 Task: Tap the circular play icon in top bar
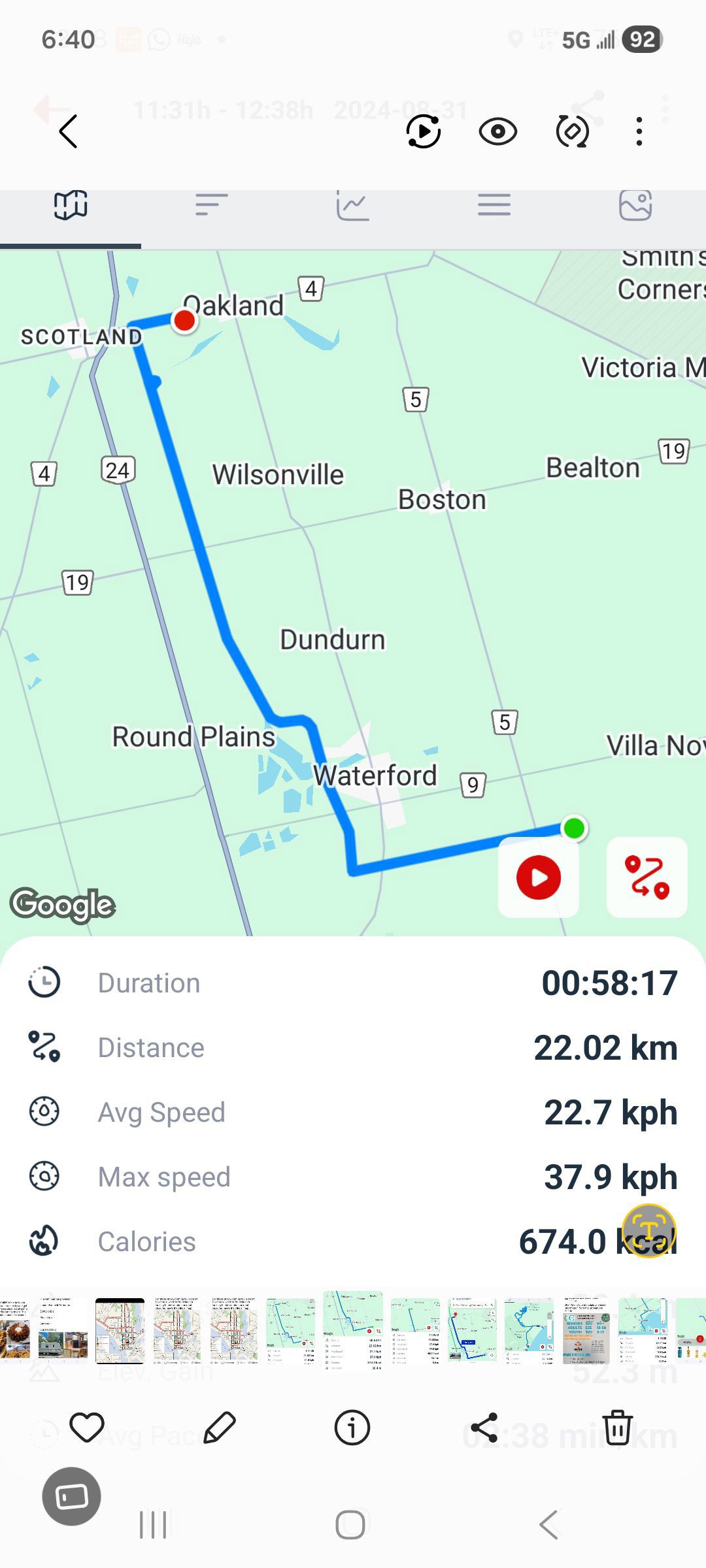tap(424, 131)
